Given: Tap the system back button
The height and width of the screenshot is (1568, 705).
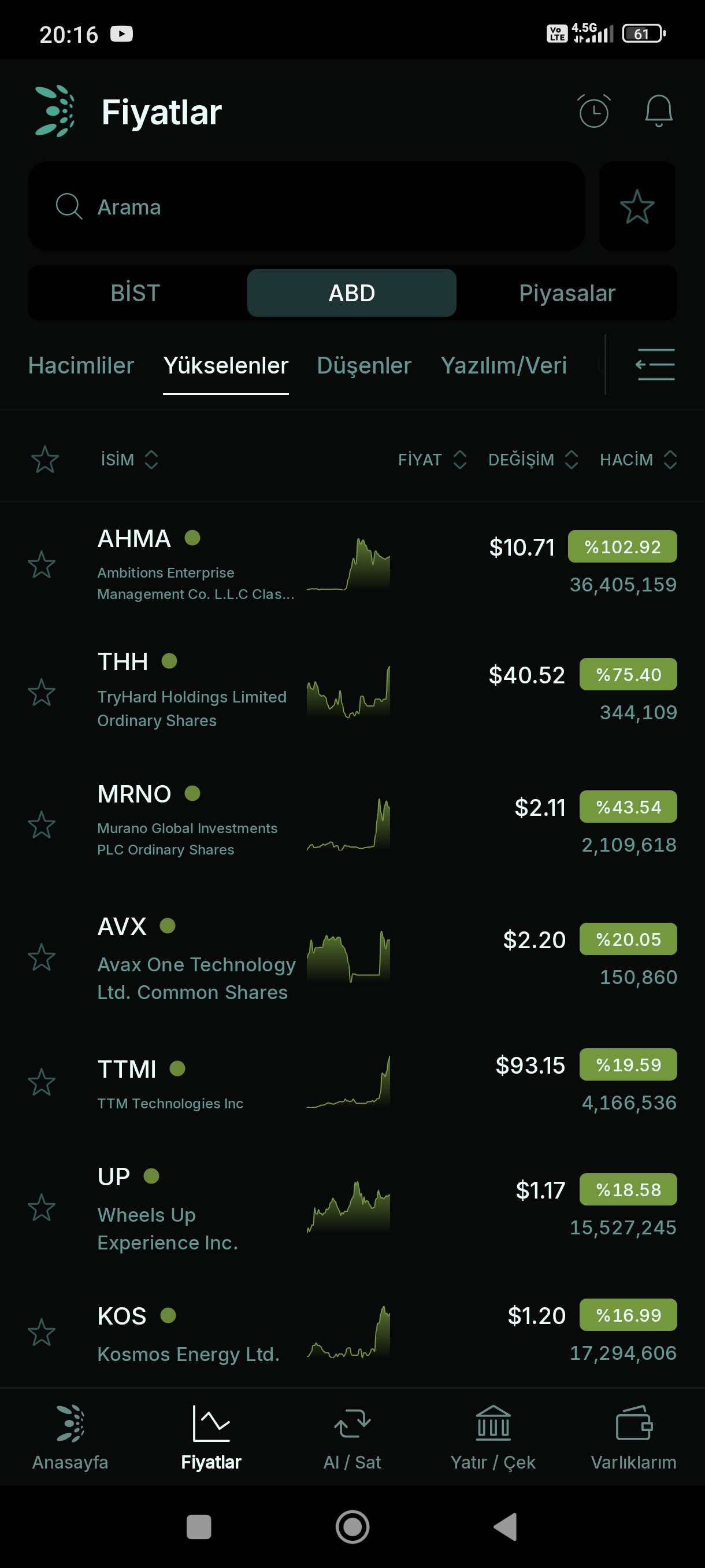Looking at the screenshot, I should click(x=506, y=1526).
